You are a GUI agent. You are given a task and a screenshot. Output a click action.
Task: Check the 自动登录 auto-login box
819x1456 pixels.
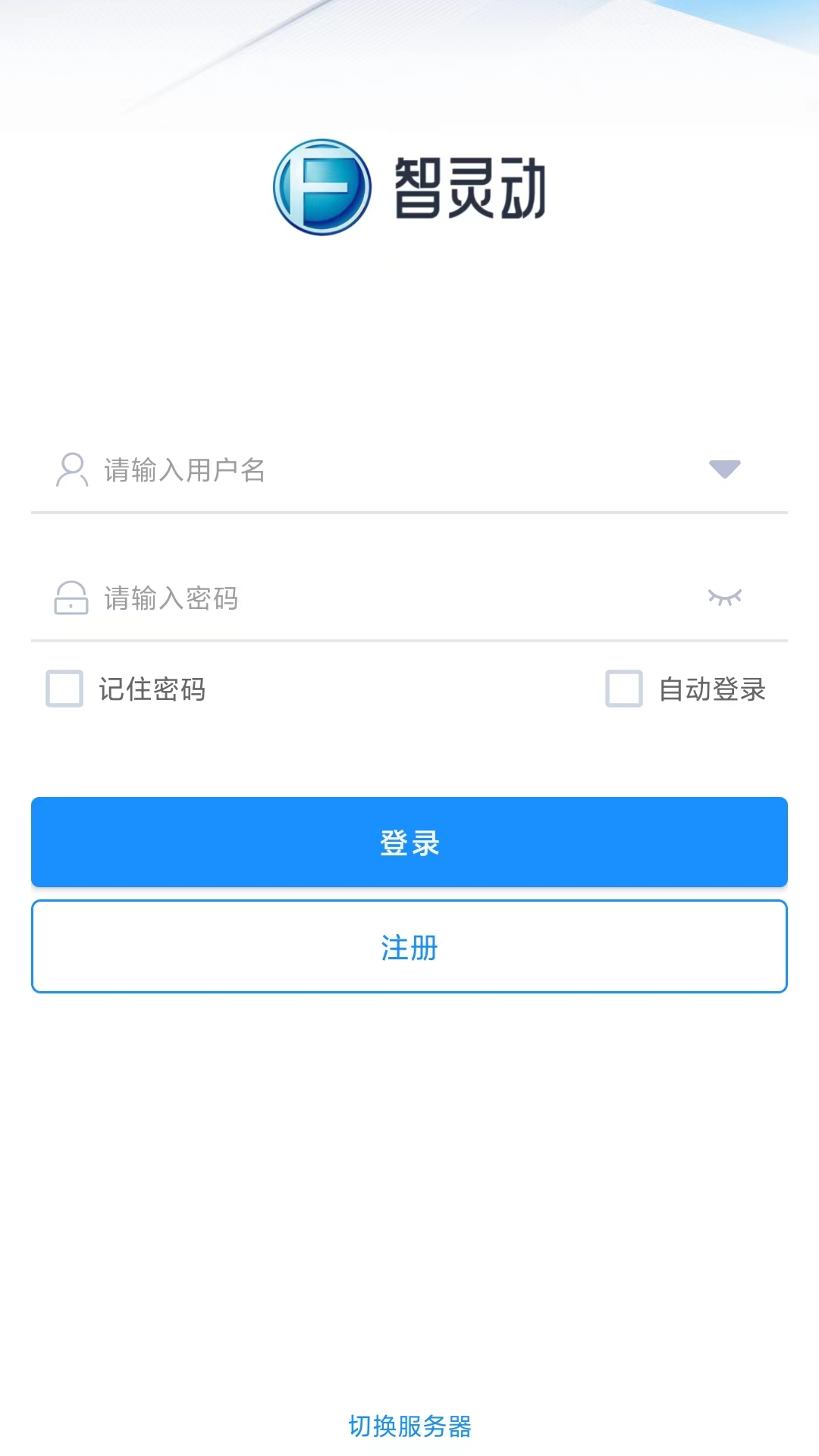[623, 689]
